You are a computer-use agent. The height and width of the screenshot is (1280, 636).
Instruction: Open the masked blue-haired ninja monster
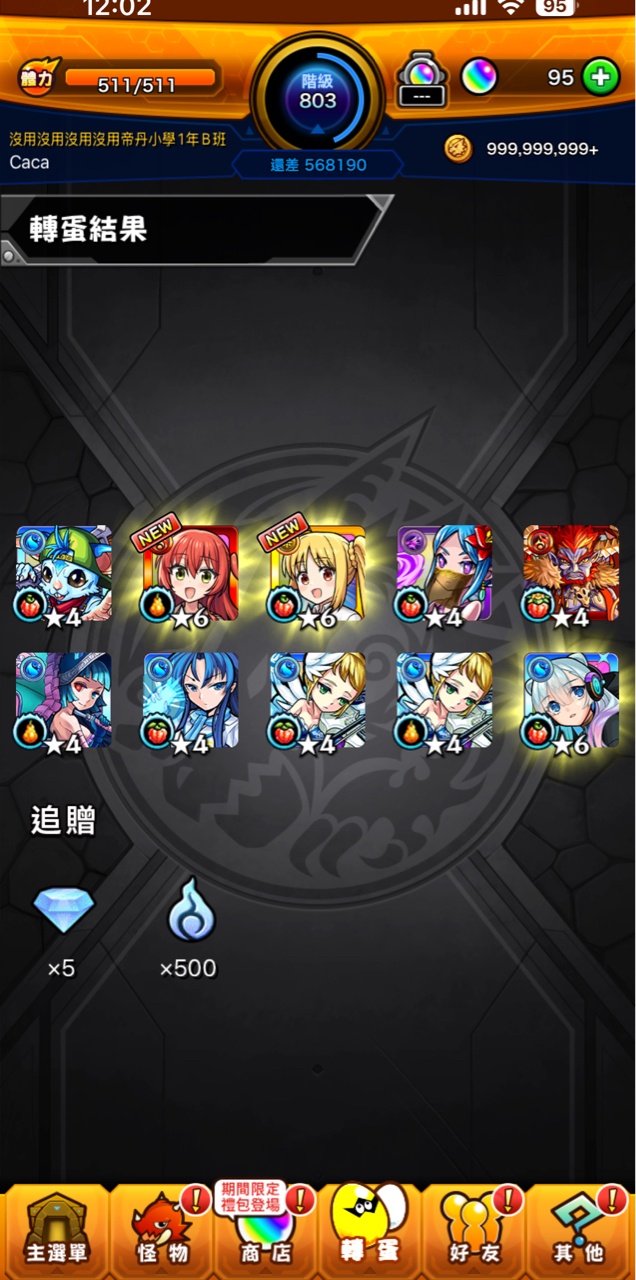pos(444,575)
